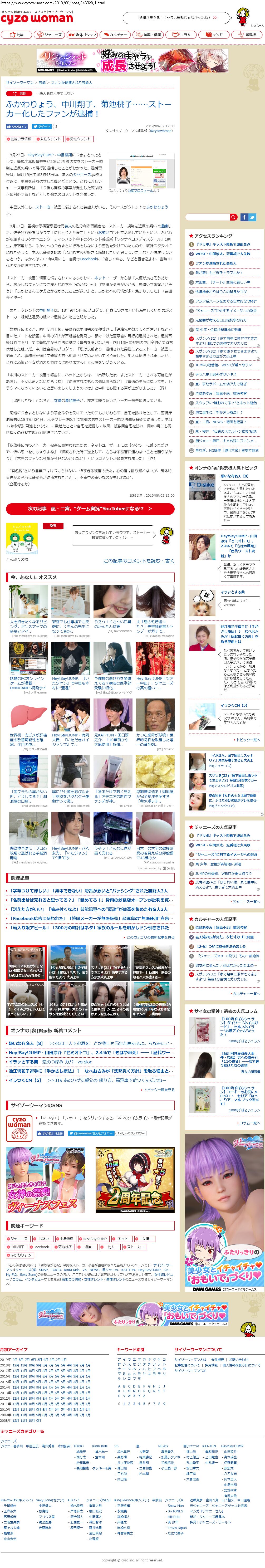This screenshot has width=265, height=1568.
Task: Open ranking item 『ドリボ』キャスト降板で波乱含み
Action: pyautogui.click(x=222, y=244)
